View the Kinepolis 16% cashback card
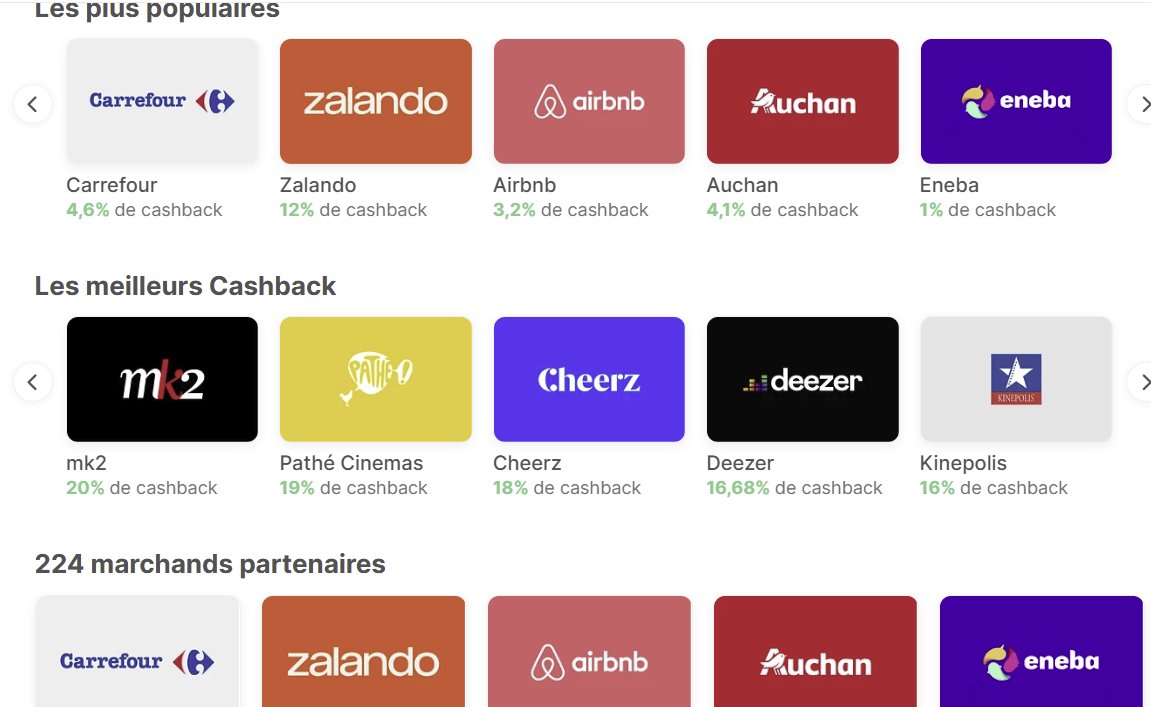 (1016, 379)
